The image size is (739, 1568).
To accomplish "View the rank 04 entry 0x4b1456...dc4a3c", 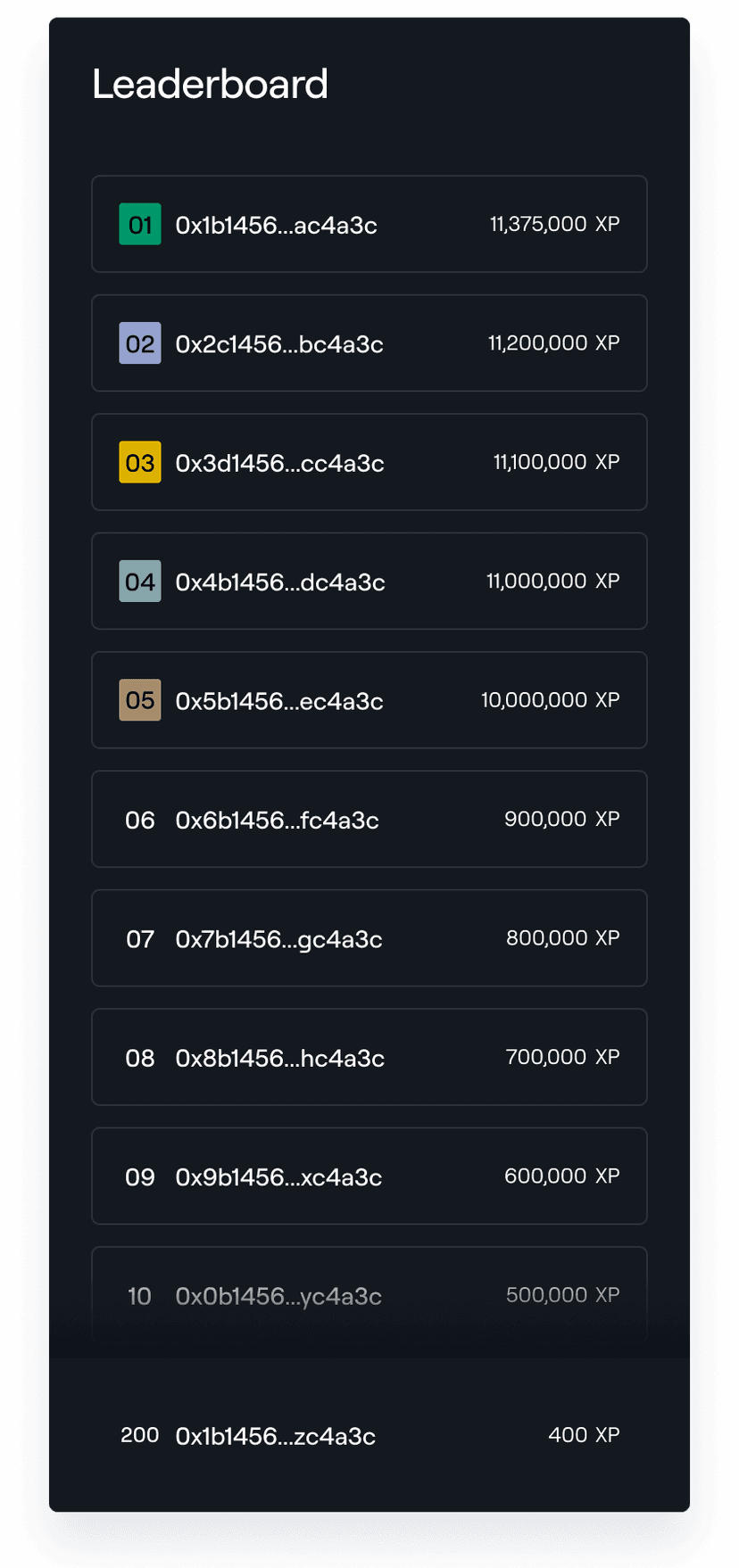I will [x=369, y=582].
